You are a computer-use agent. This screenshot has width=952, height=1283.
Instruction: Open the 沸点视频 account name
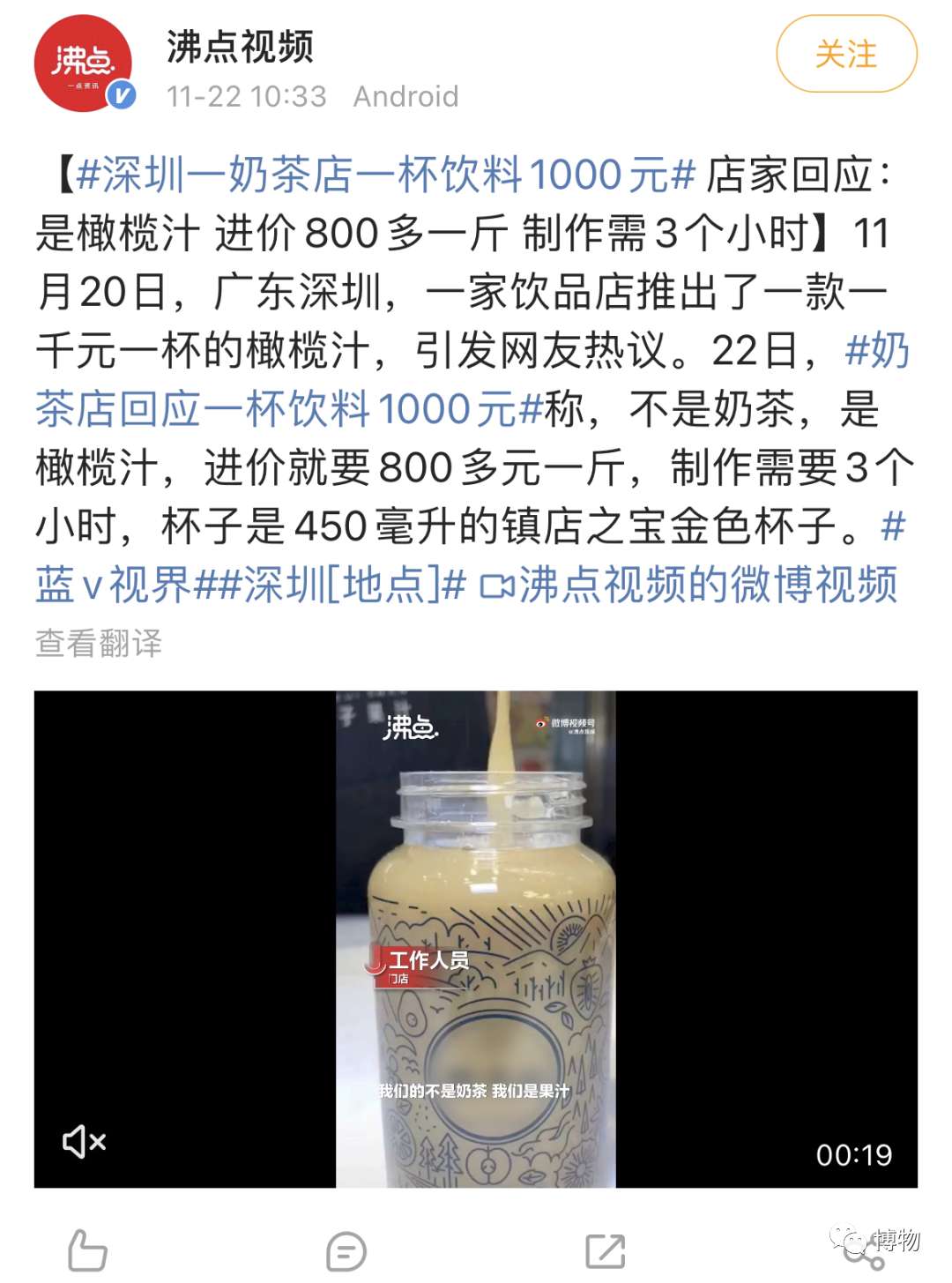point(240,47)
